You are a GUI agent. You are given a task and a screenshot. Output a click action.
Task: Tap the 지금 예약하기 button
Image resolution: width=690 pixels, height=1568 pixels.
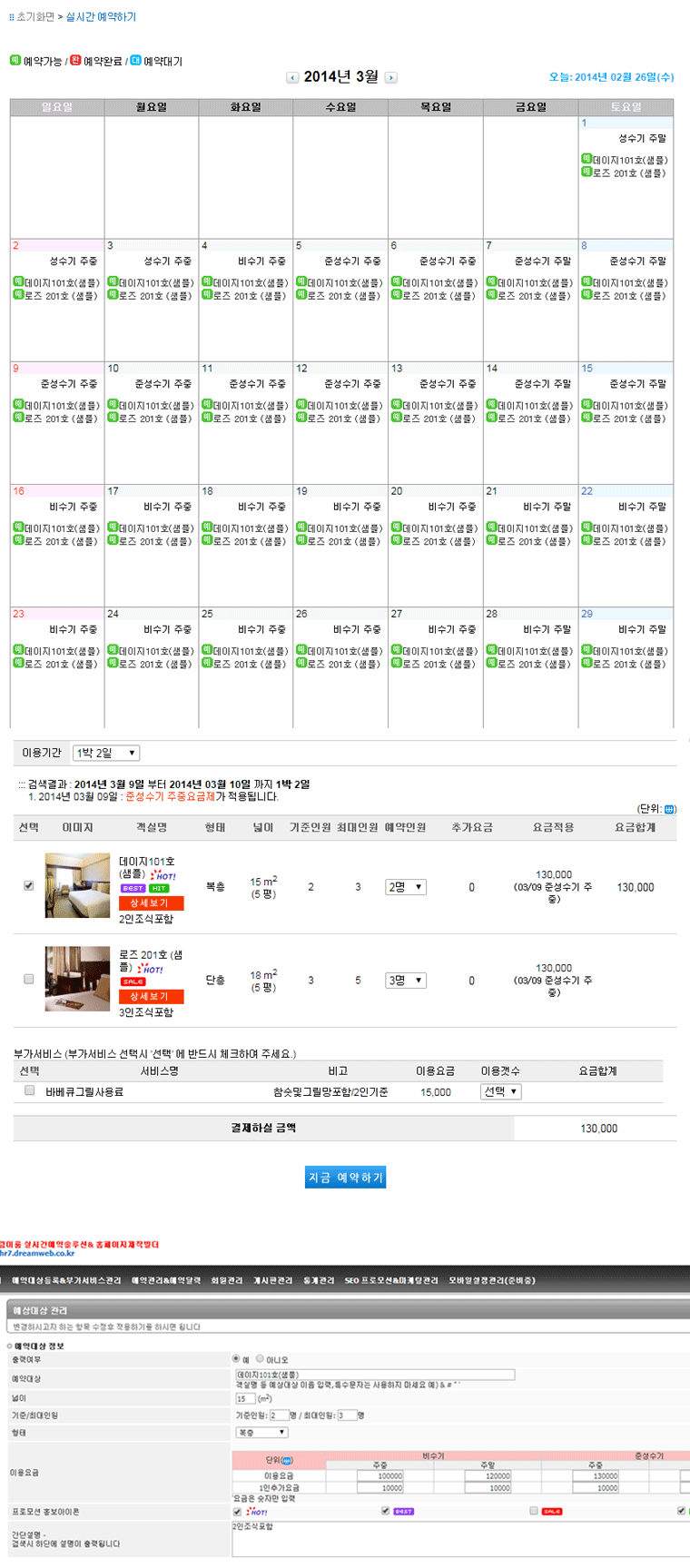(x=346, y=1177)
